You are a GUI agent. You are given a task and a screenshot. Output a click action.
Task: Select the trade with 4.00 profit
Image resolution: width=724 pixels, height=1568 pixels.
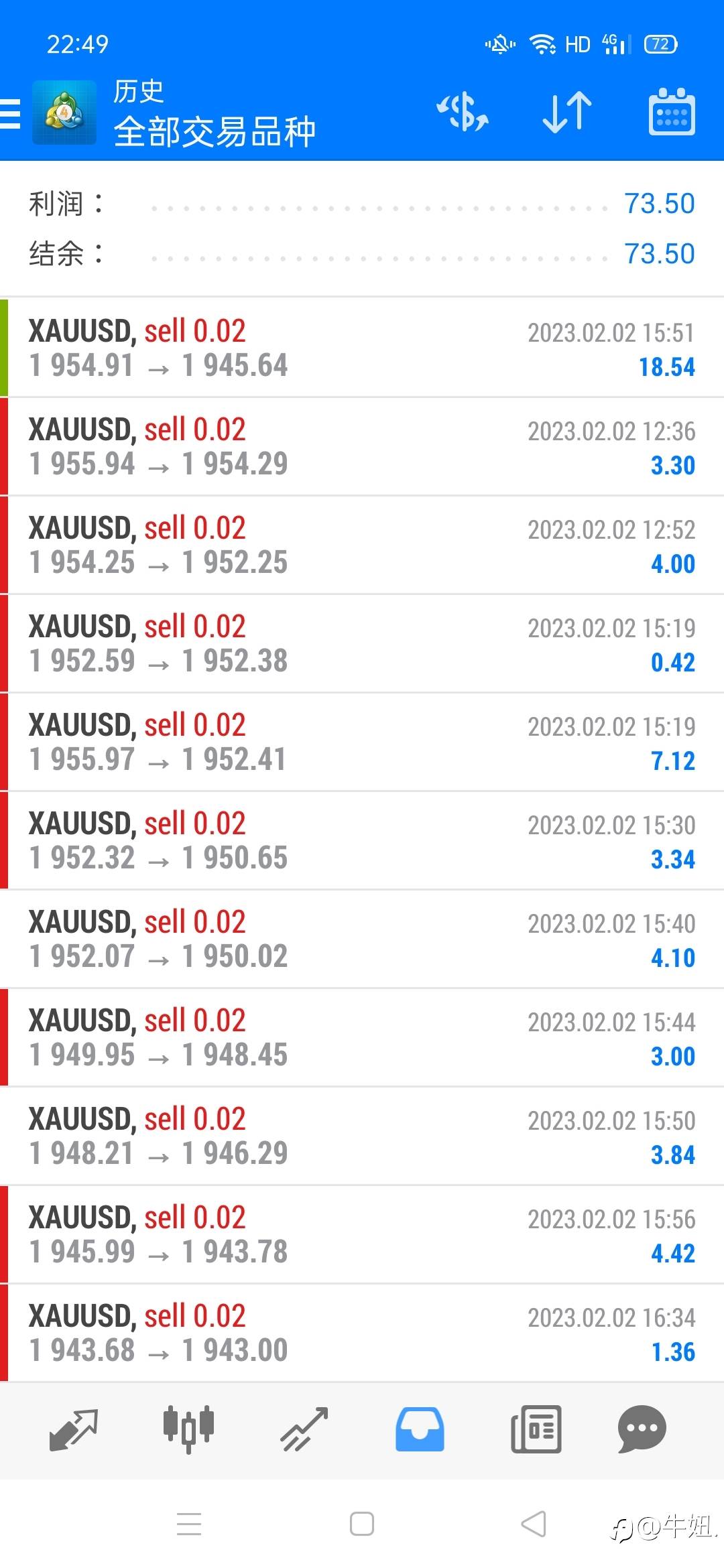click(362, 545)
